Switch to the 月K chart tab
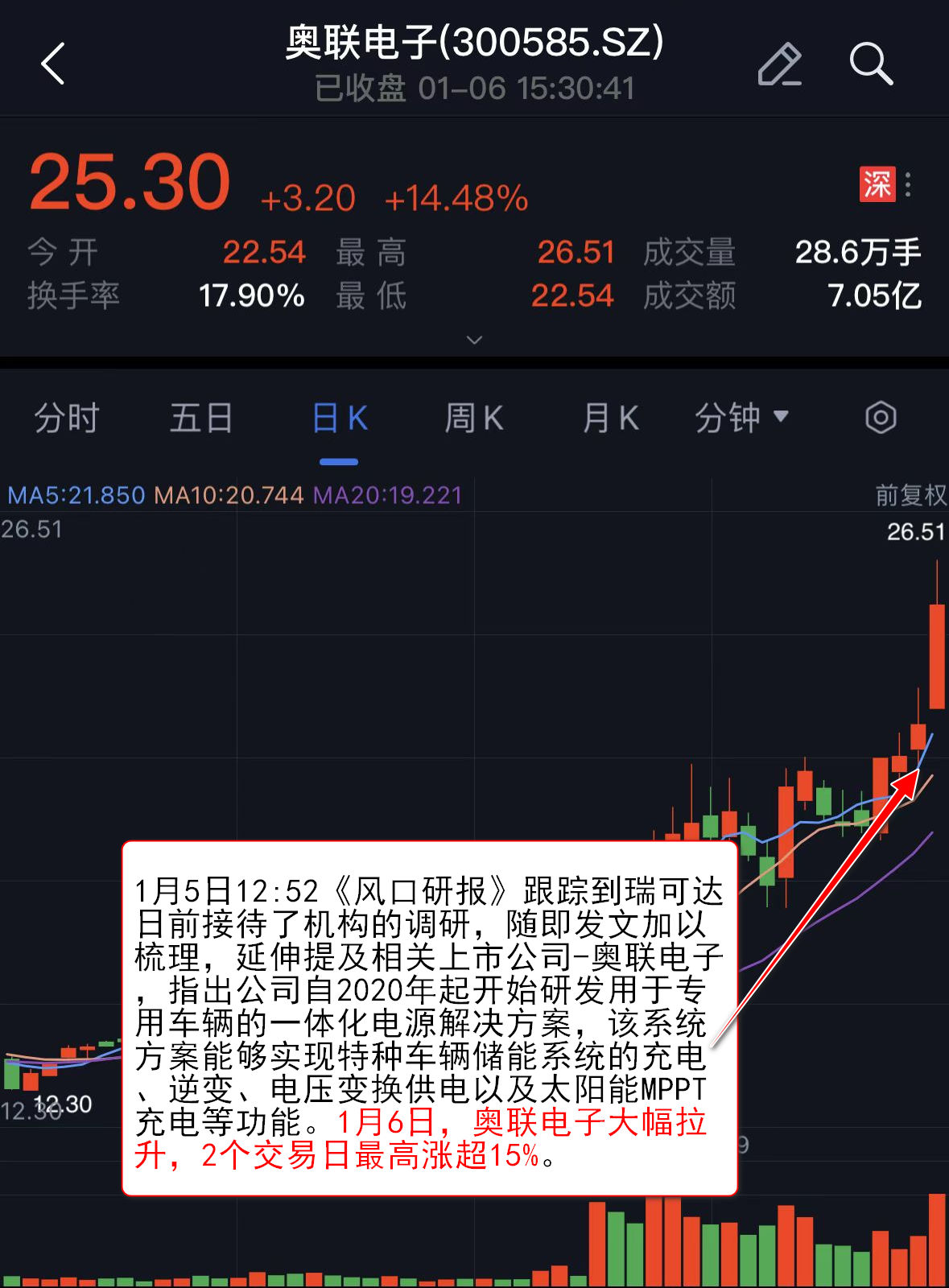The height and width of the screenshot is (1288, 949). coord(610,419)
